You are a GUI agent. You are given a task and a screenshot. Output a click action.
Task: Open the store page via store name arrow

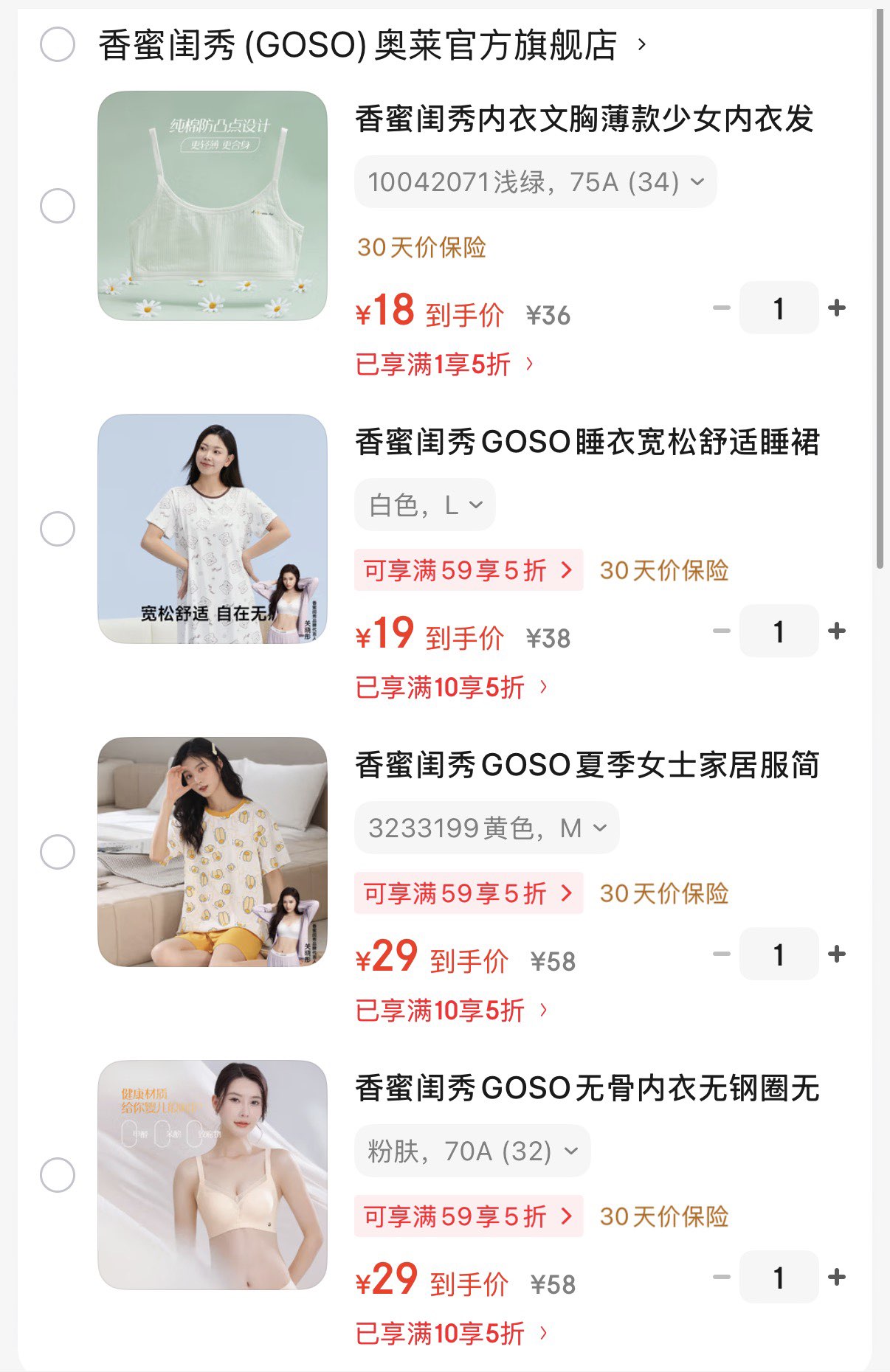tap(641, 46)
